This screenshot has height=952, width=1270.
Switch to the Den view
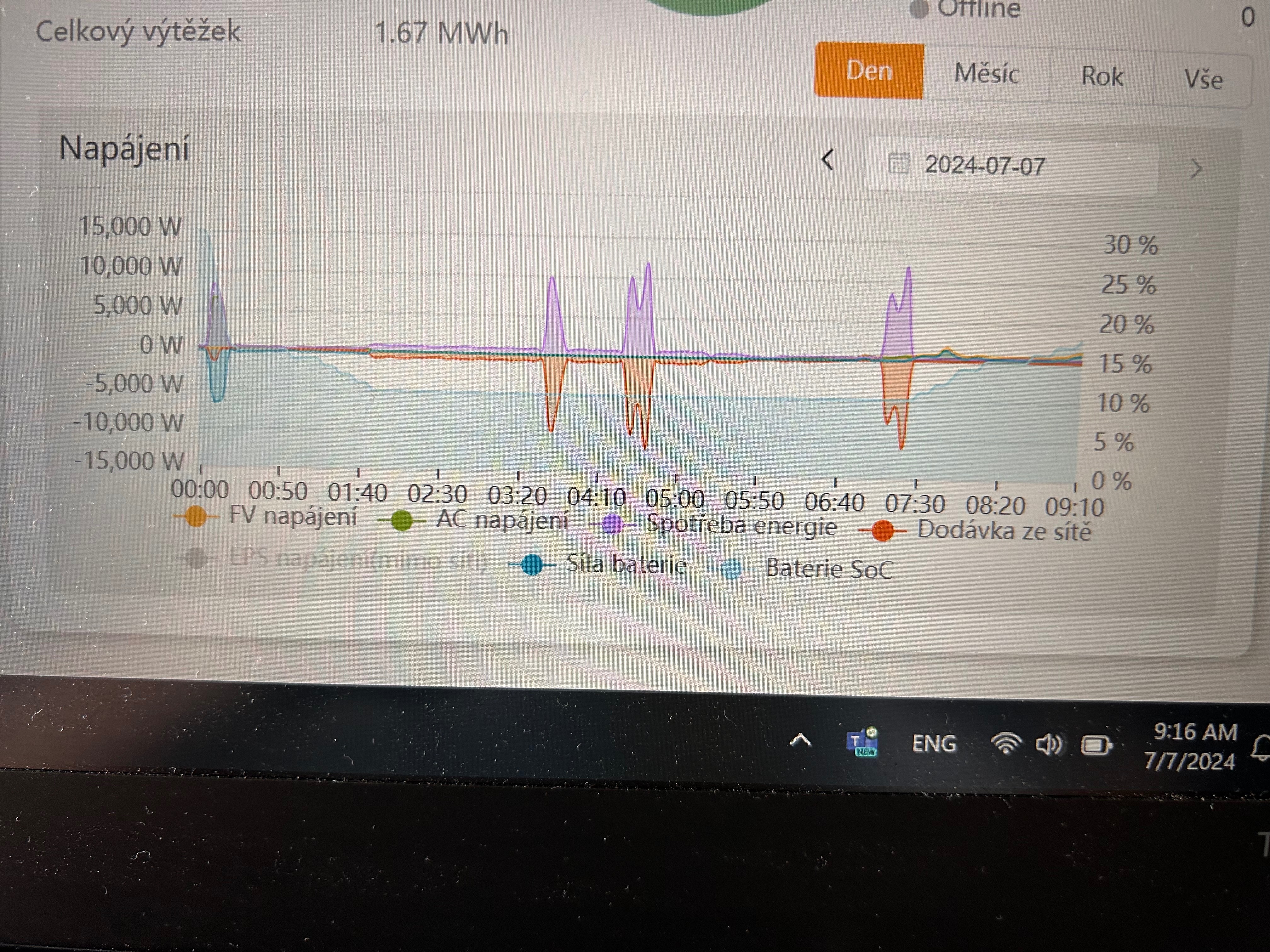(x=869, y=71)
